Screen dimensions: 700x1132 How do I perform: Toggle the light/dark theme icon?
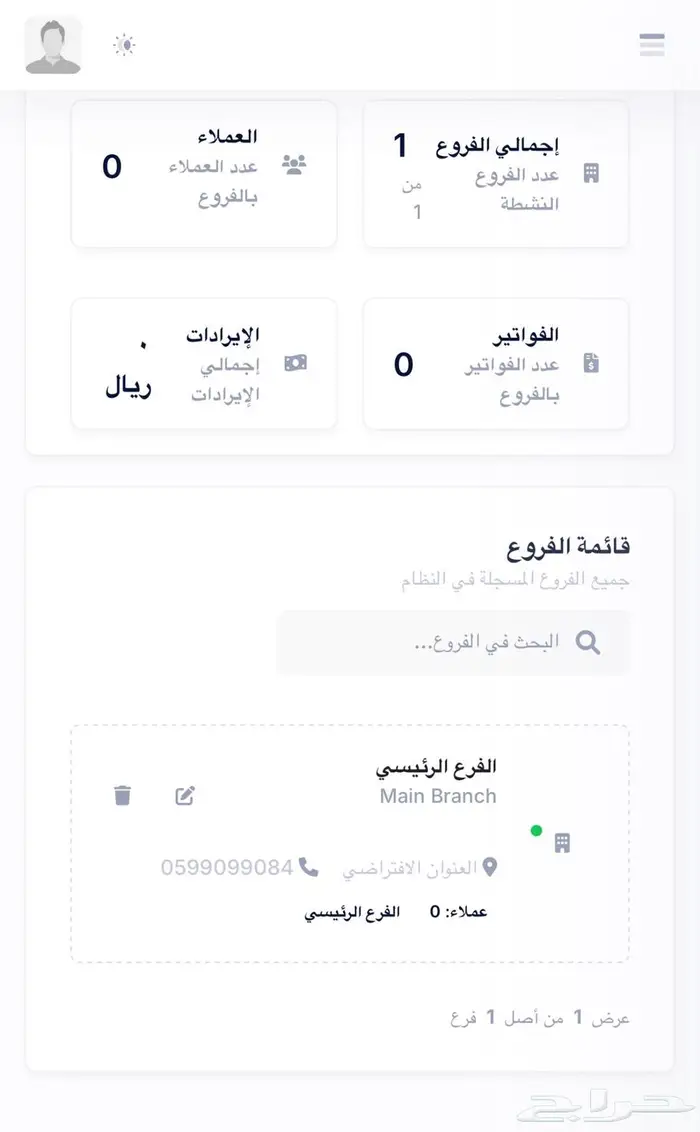[124, 45]
